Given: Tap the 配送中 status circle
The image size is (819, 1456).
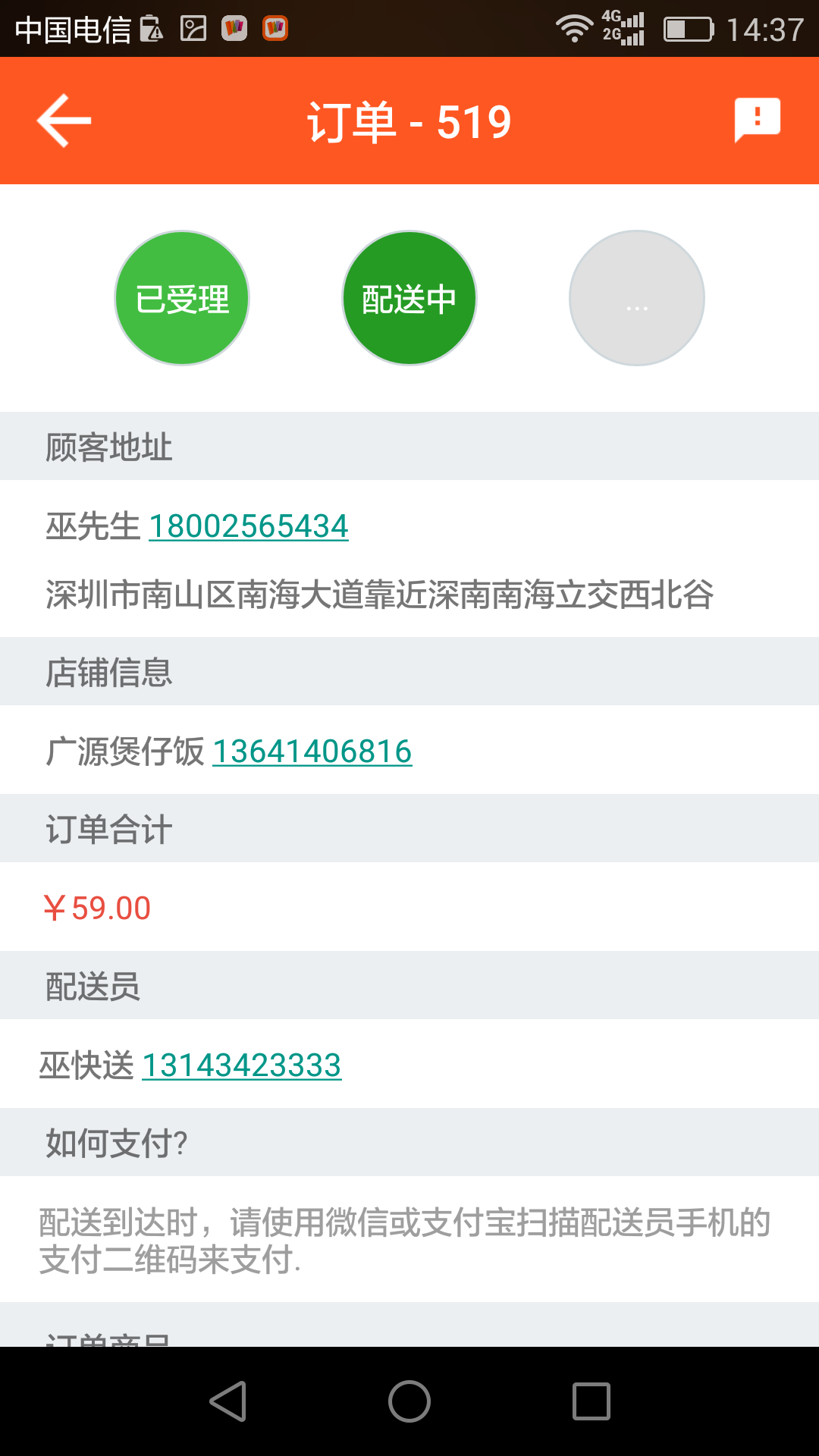Looking at the screenshot, I should click(409, 298).
